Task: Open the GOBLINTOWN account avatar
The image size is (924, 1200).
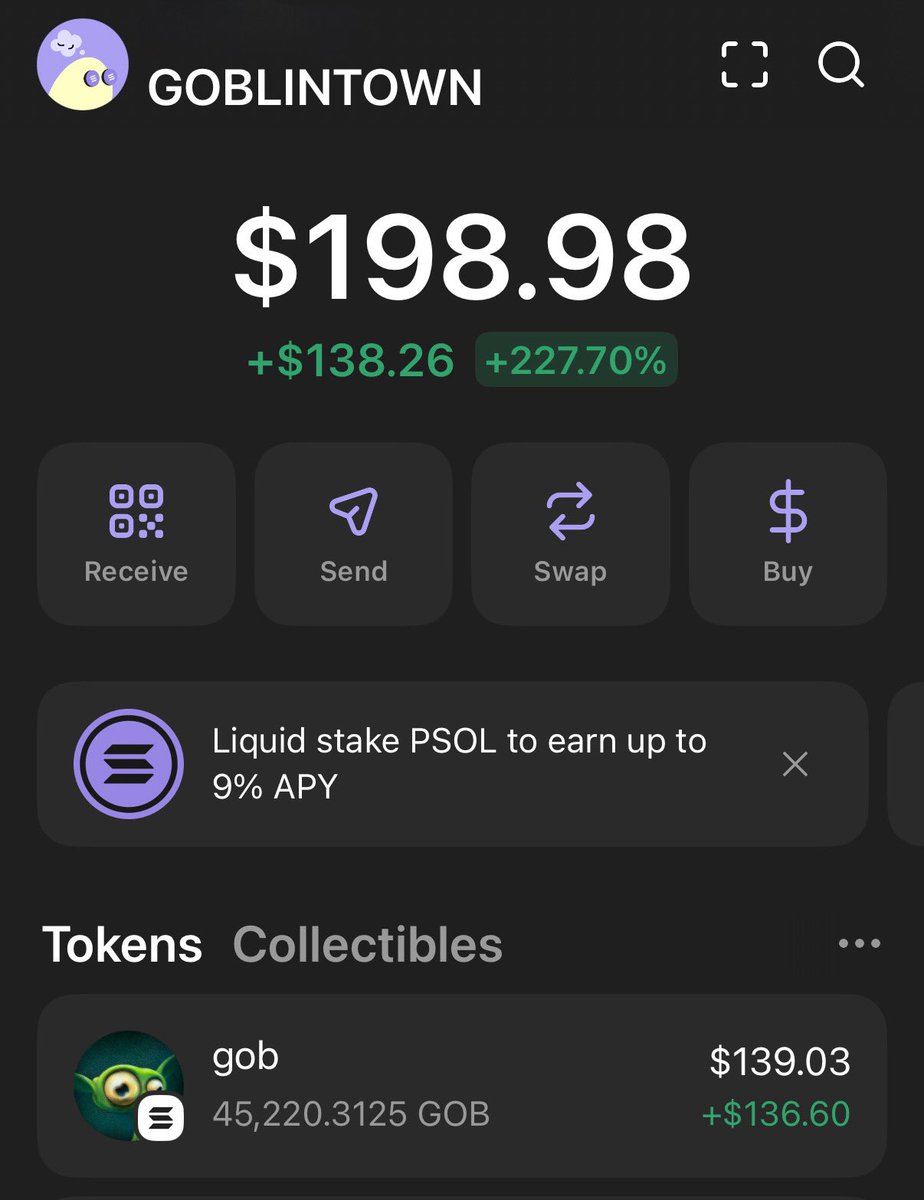Action: click(x=82, y=64)
